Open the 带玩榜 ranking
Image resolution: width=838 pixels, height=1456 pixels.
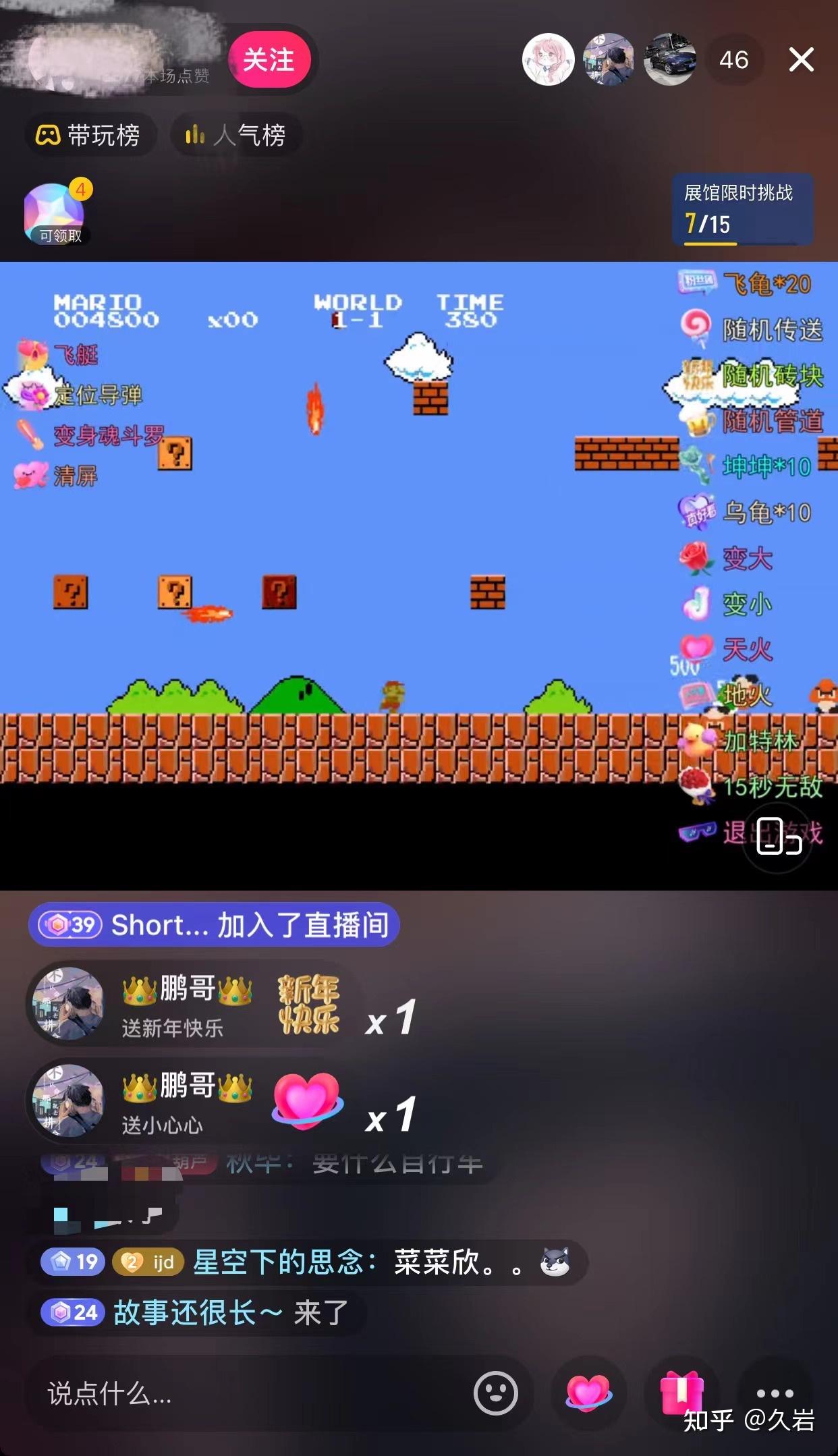(x=89, y=136)
